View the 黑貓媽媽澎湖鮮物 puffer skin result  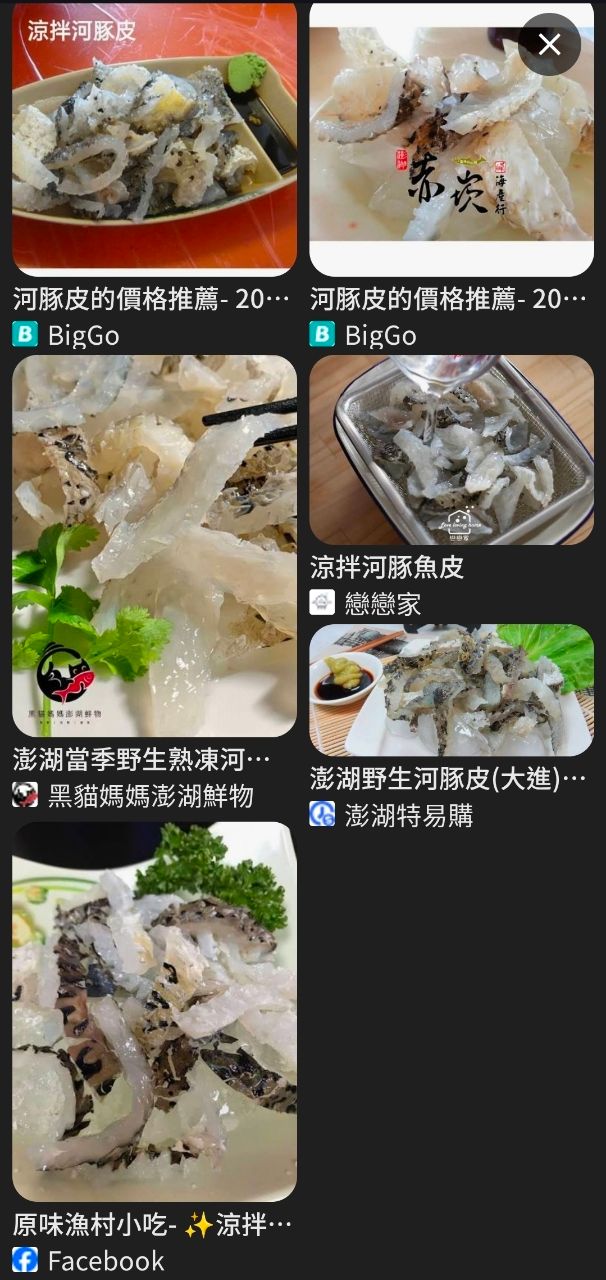tap(154, 546)
